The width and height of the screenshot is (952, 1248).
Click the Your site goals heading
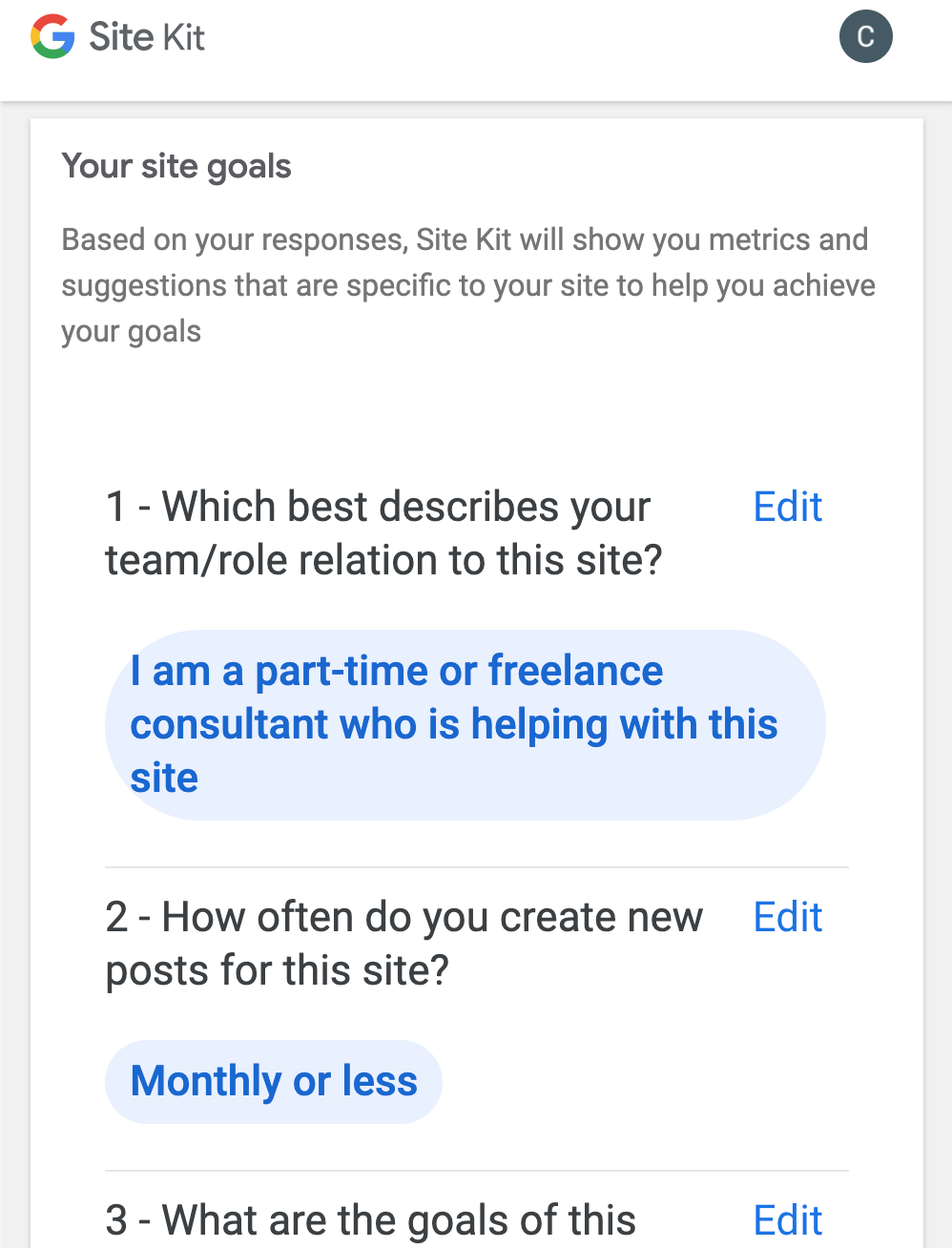click(x=176, y=166)
